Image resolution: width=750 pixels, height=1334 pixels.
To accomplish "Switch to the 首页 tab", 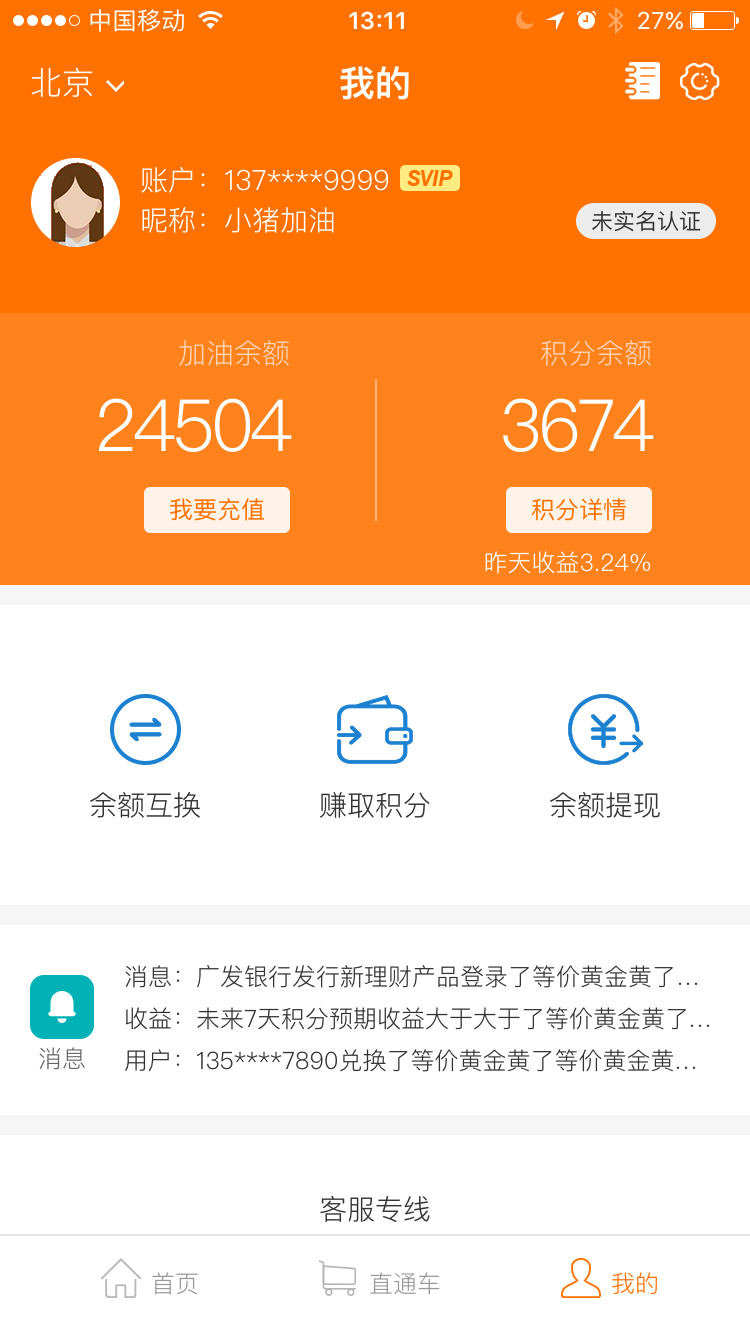I will pyautogui.click(x=150, y=1281).
